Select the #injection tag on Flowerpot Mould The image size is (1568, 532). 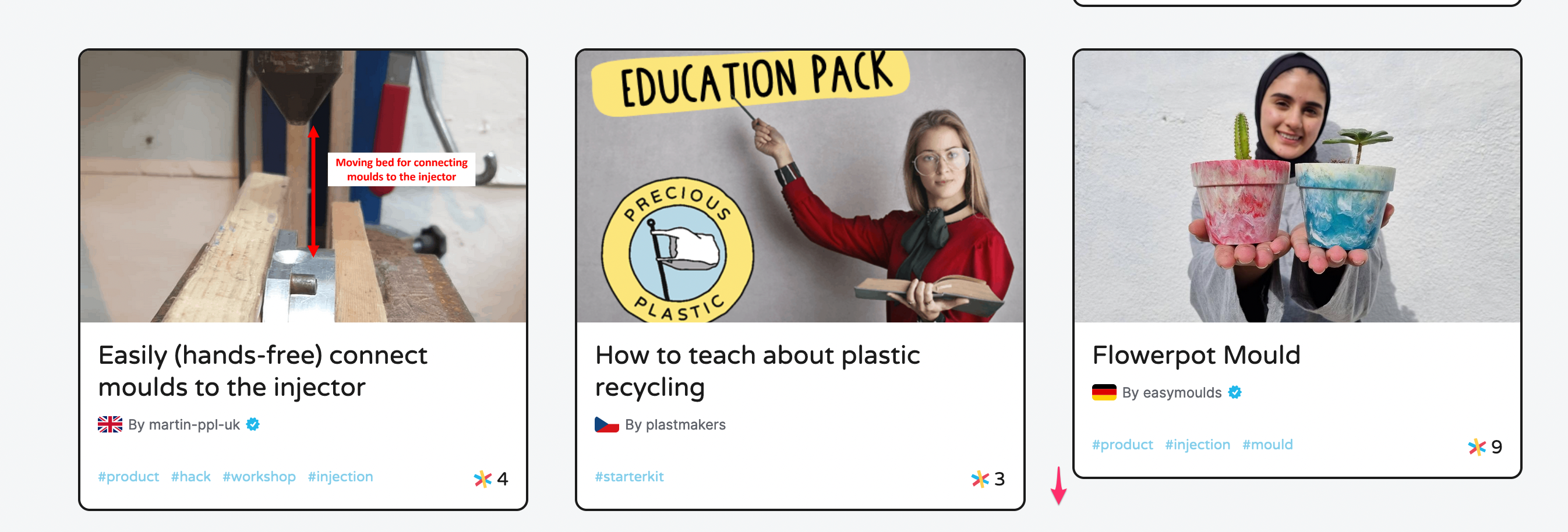pyautogui.click(x=1197, y=445)
